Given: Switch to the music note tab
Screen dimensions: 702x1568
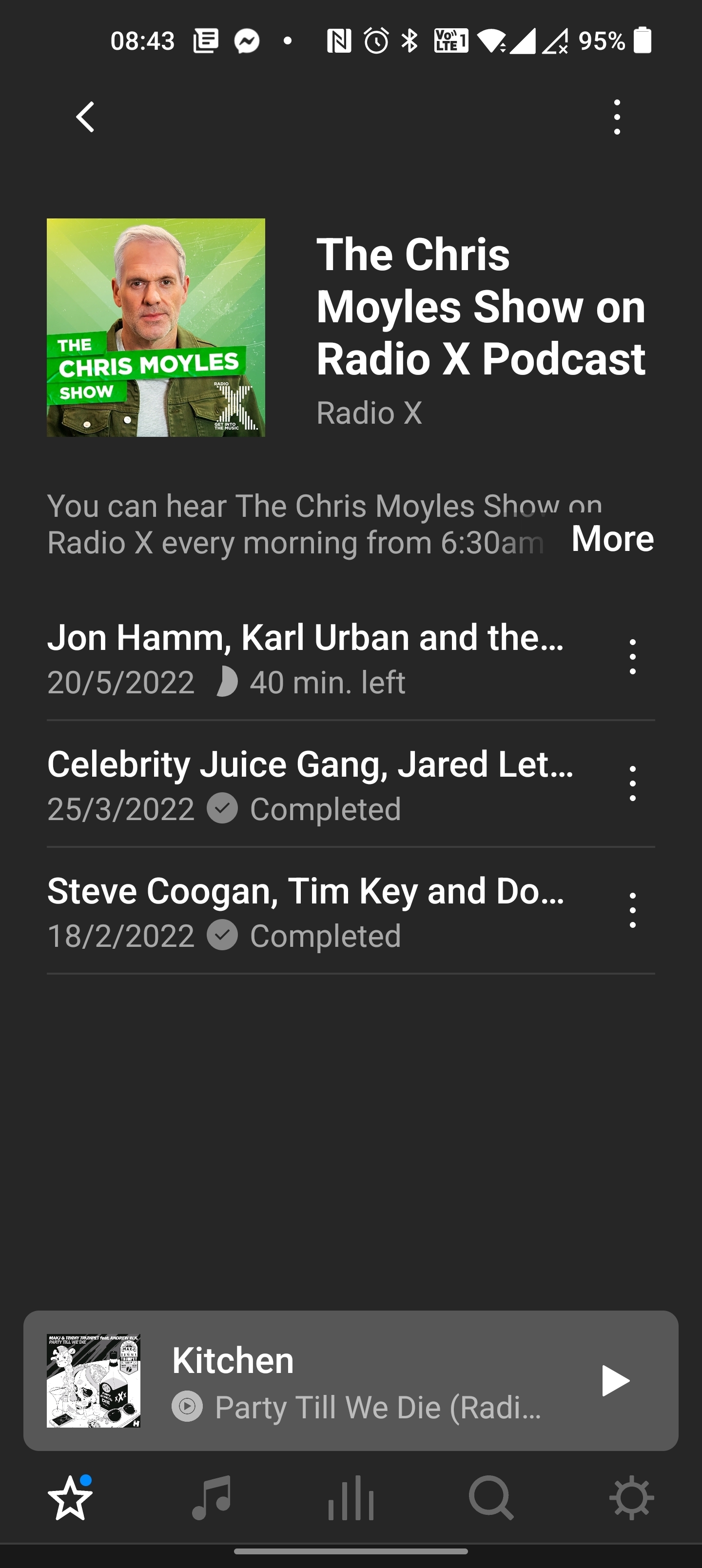Looking at the screenshot, I should (x=211, y=1497).
